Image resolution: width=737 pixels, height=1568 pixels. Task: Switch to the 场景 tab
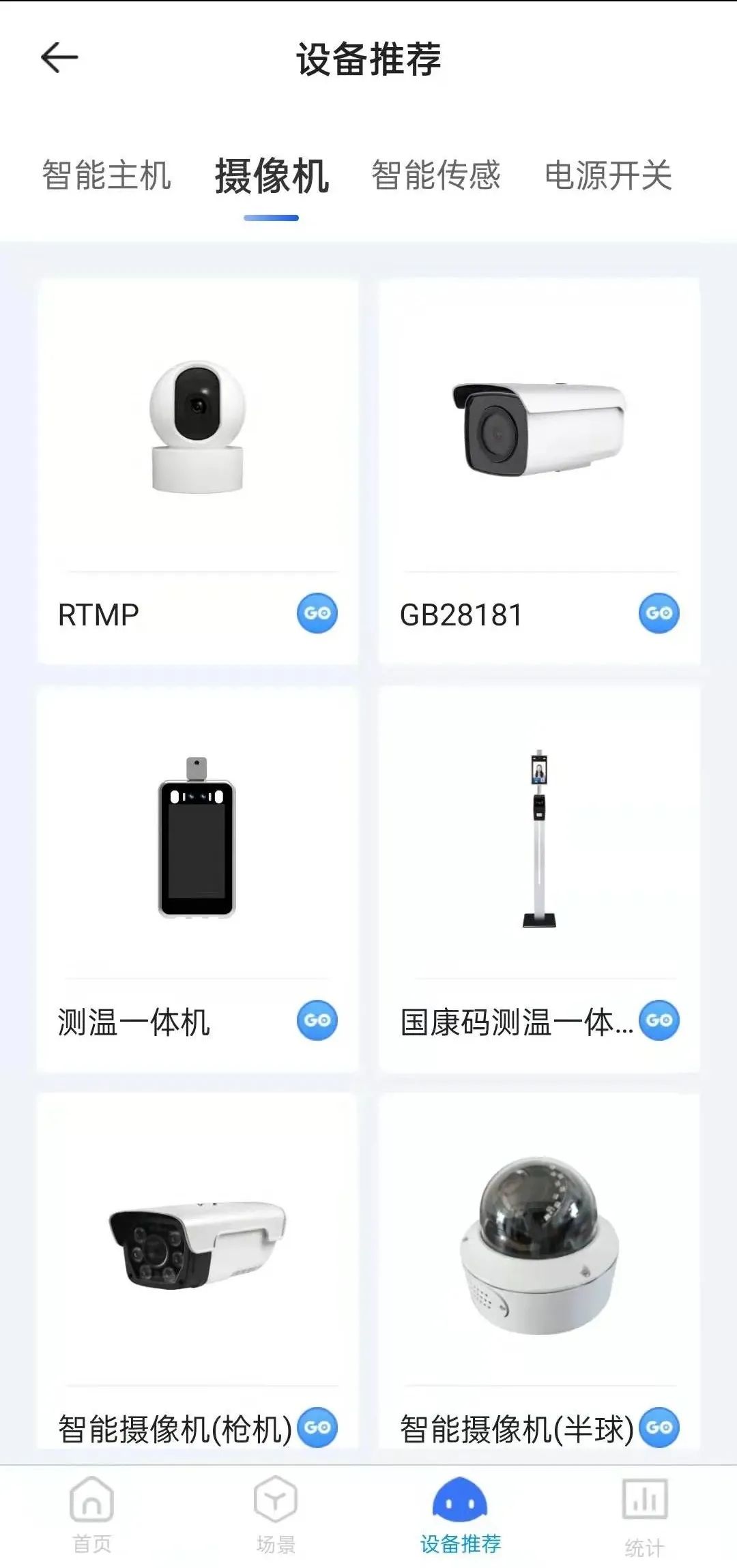click(276, 1514)
